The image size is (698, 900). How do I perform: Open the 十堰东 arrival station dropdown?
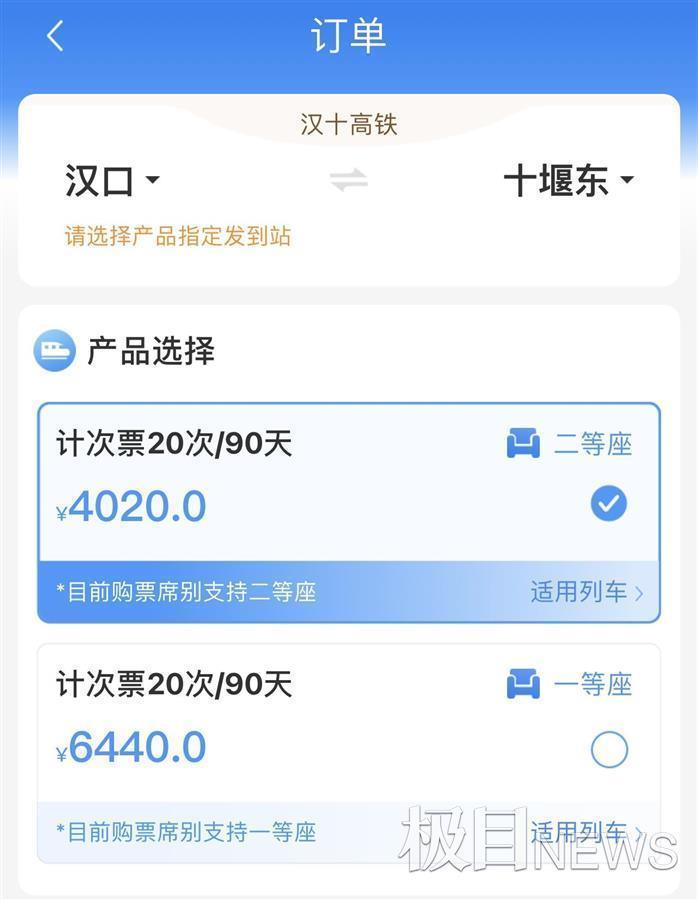(567, 181)
